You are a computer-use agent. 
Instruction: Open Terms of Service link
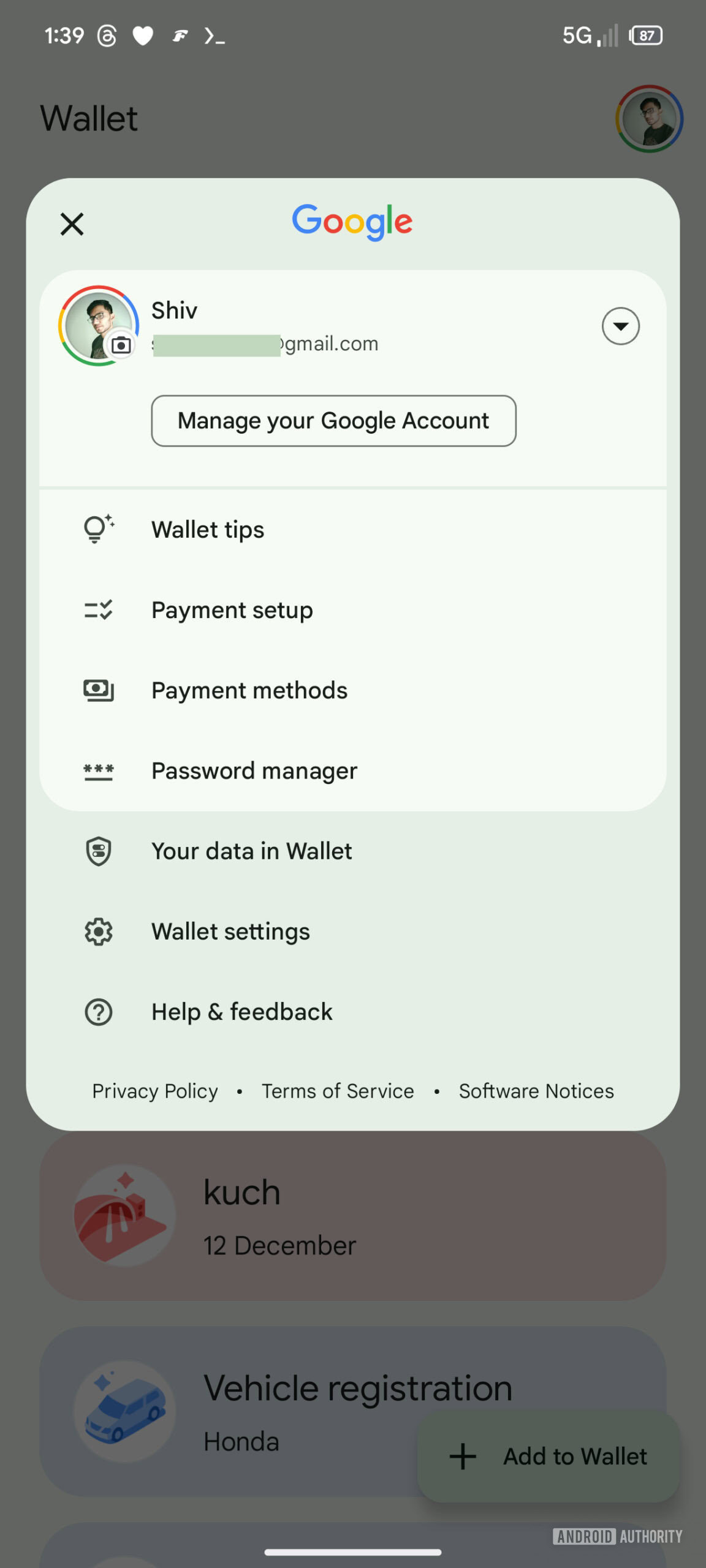pos(338,1091)
